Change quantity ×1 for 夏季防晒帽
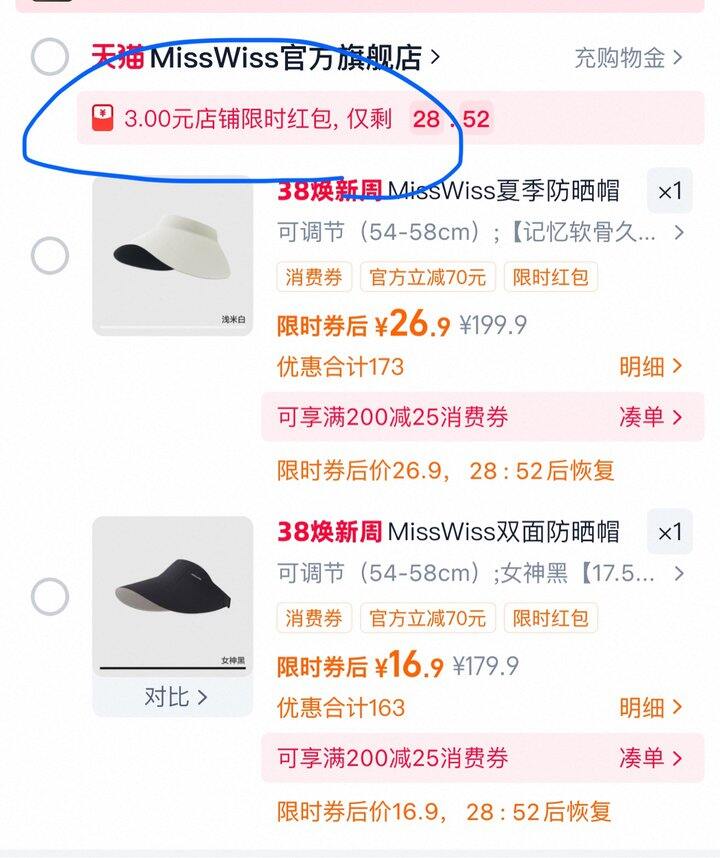The image size is (720, 858). 669,191
